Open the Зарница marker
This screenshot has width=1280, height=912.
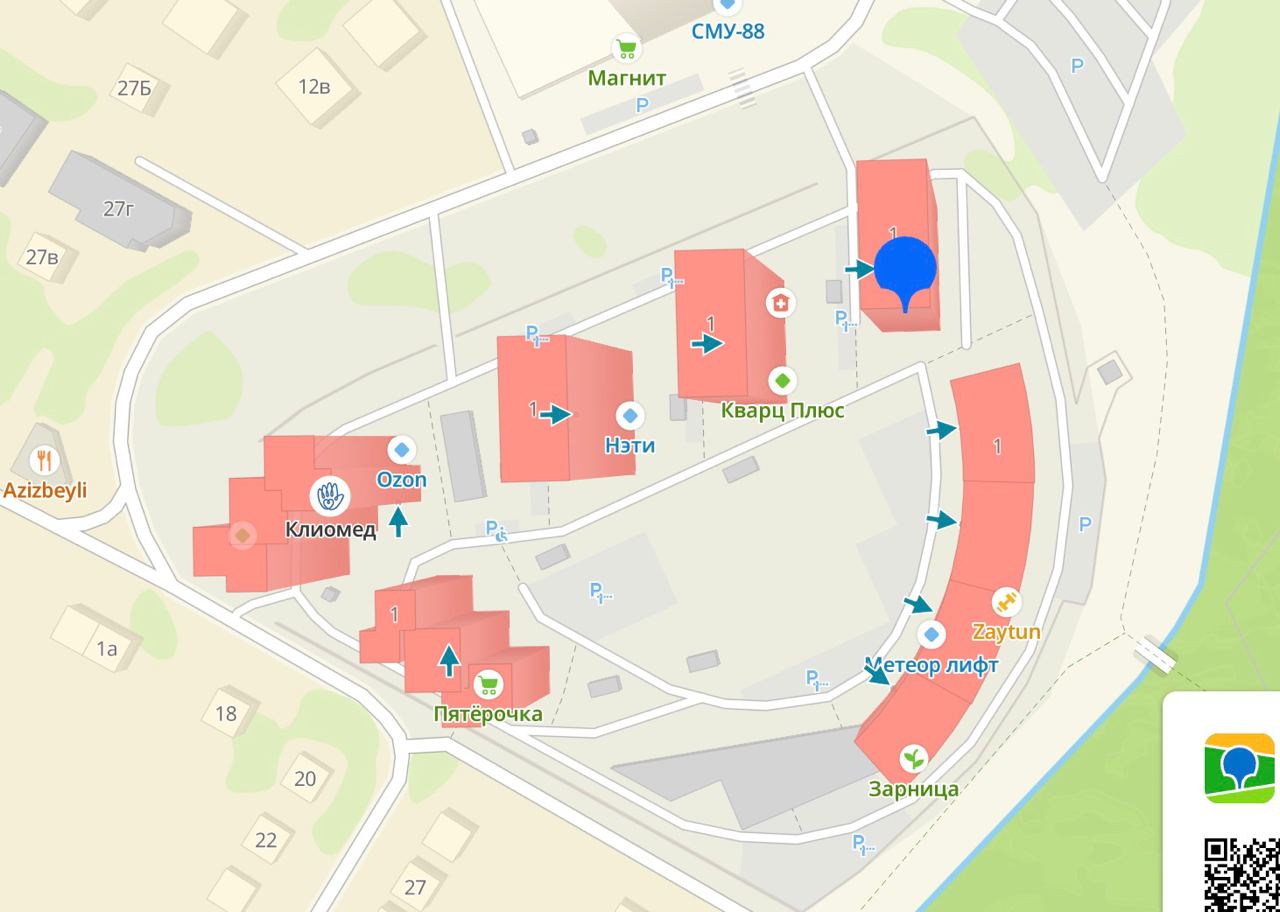(913, 759)
